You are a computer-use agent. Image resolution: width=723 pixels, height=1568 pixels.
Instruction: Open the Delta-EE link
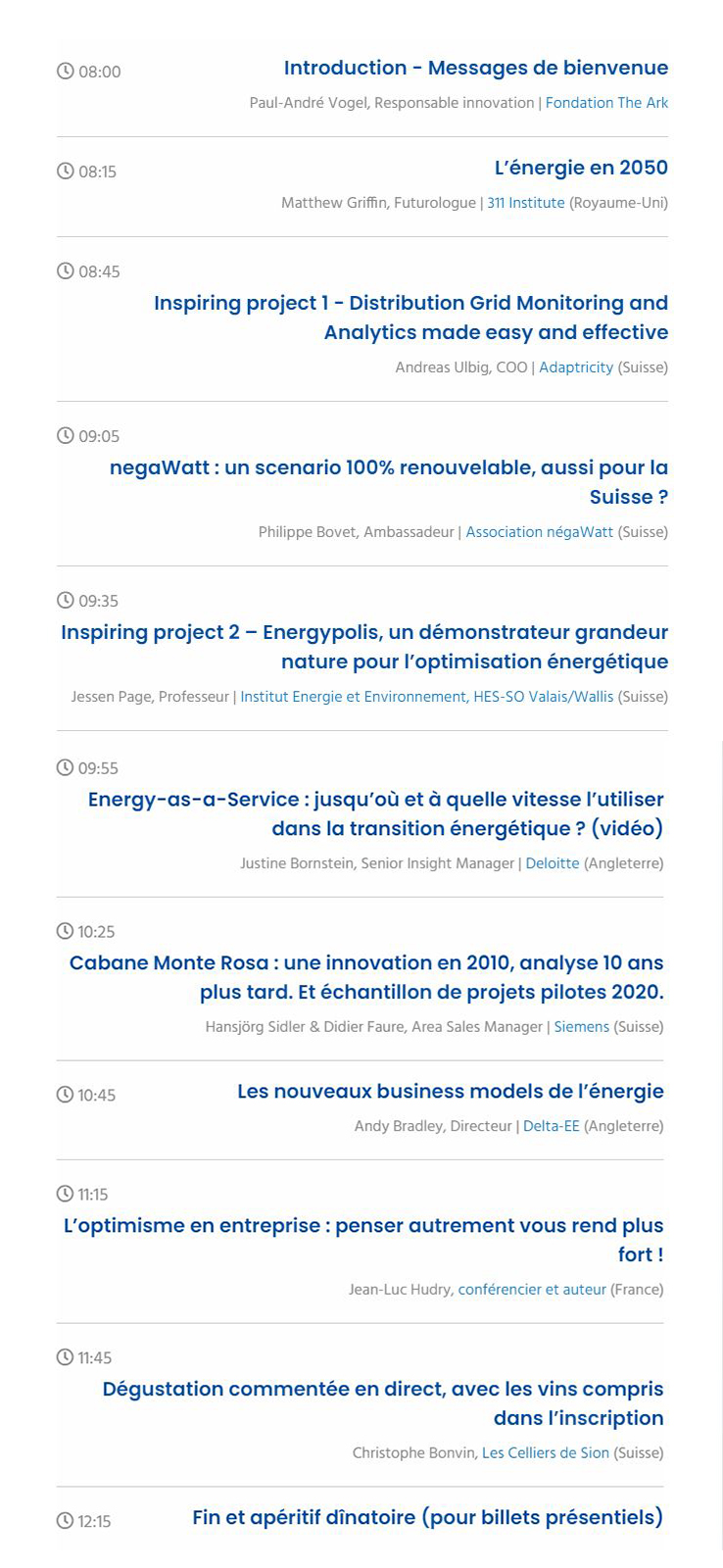[552, 1126]
